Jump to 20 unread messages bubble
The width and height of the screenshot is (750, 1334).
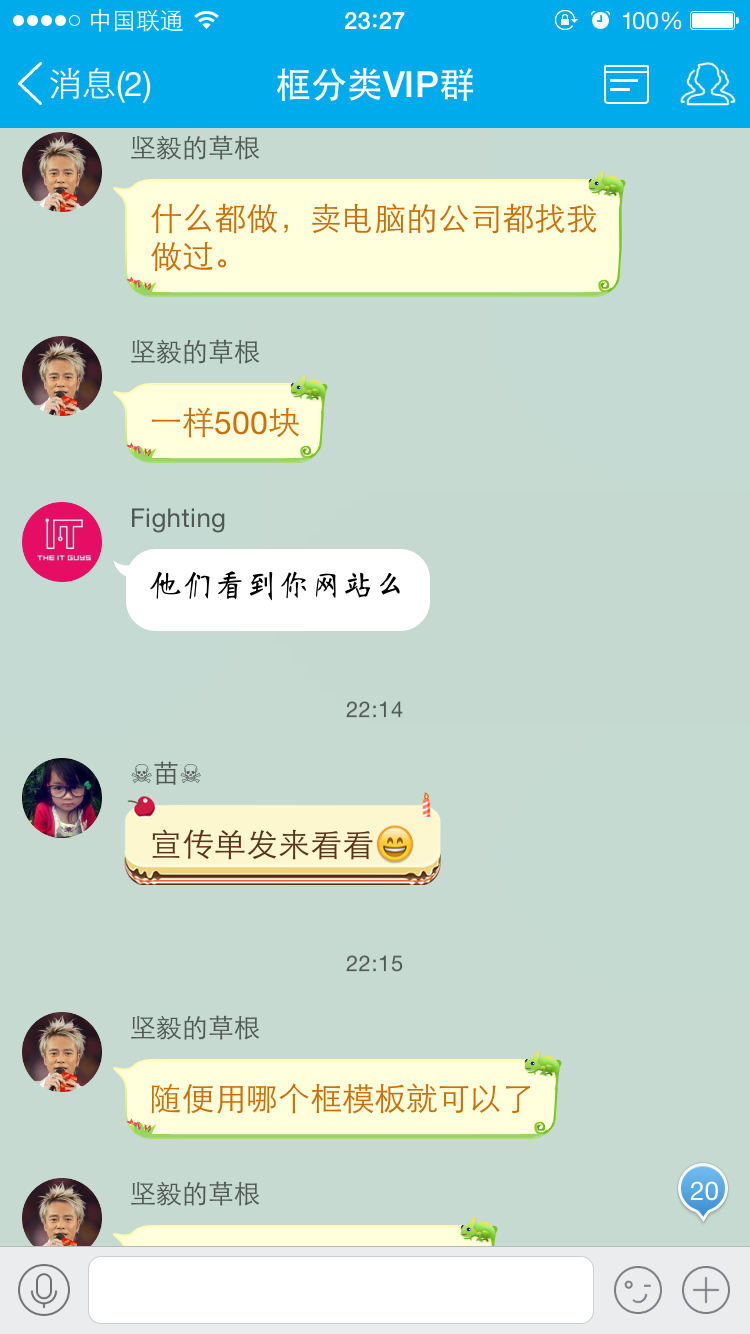click(703, 1191)
